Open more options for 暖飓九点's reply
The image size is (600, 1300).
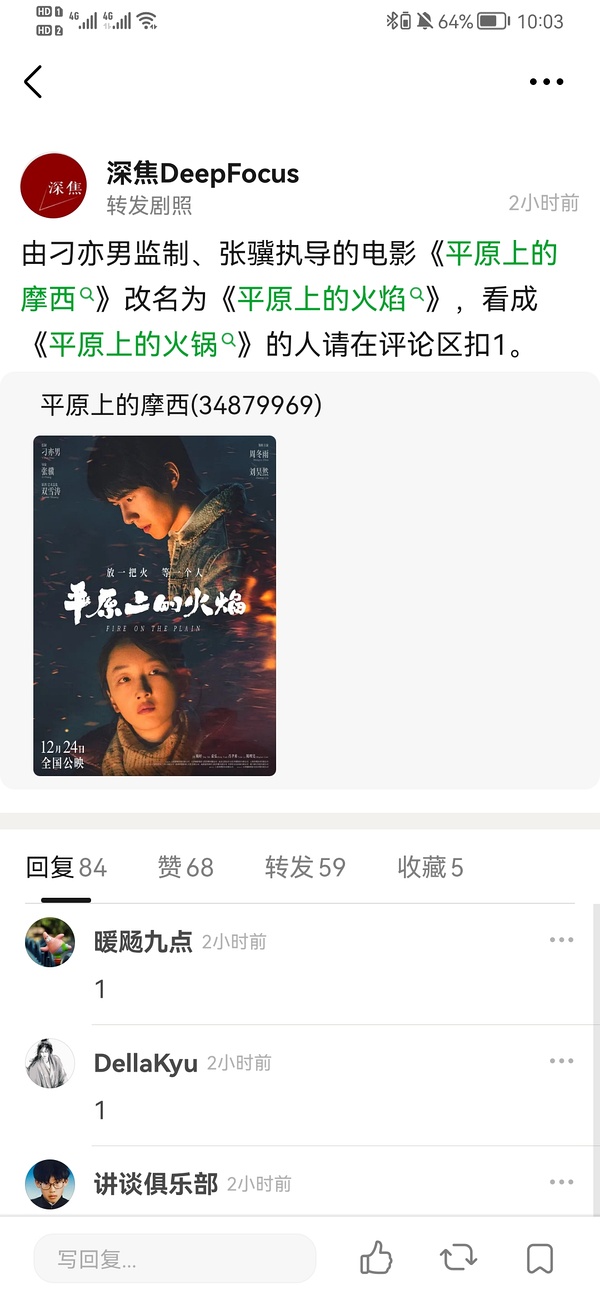click(561, 940)
